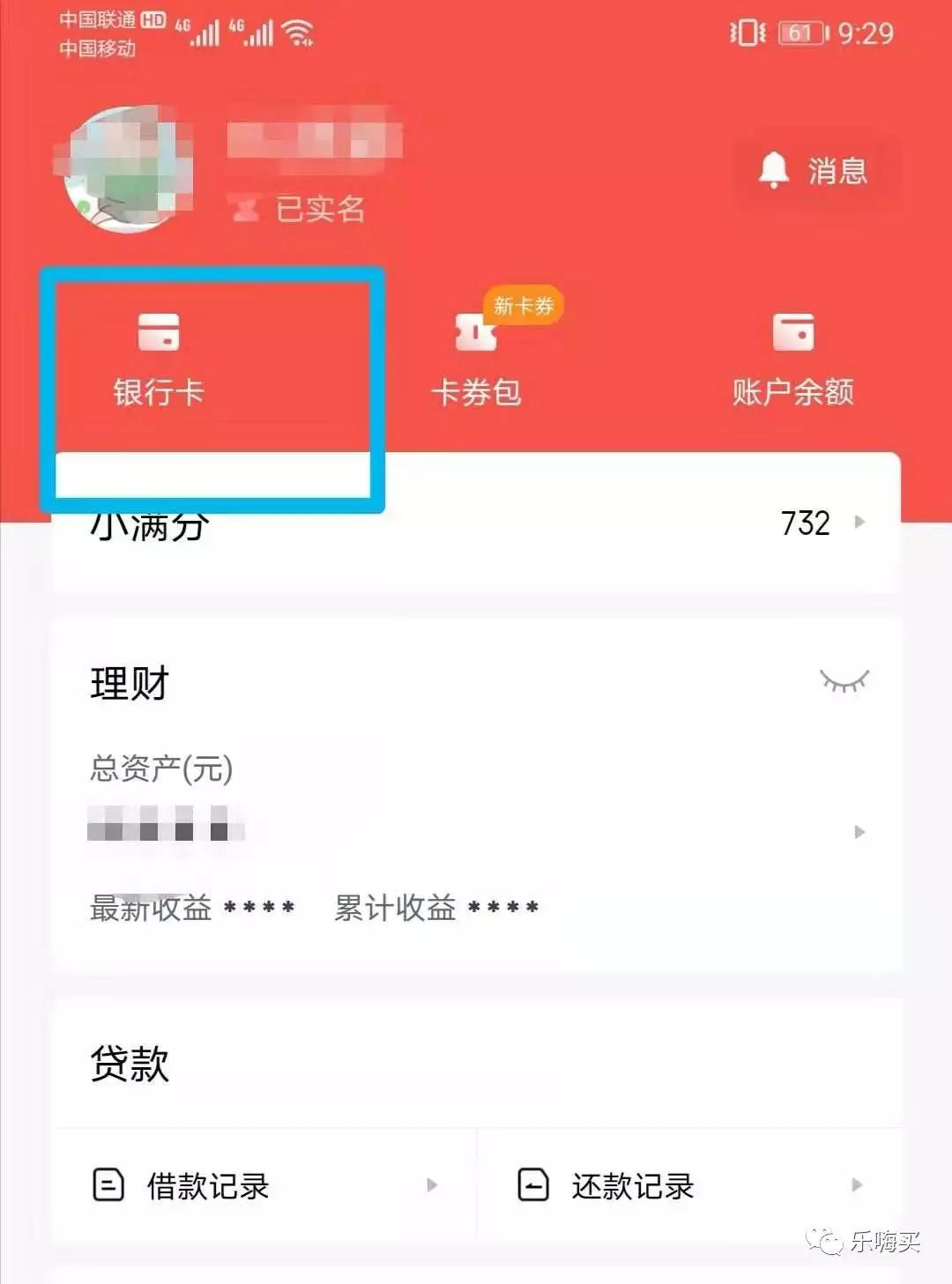Select the 贷款 section header
The height and width of the screenshot is (1284, 952).
pyautogui.click(x=128, y=1065)
